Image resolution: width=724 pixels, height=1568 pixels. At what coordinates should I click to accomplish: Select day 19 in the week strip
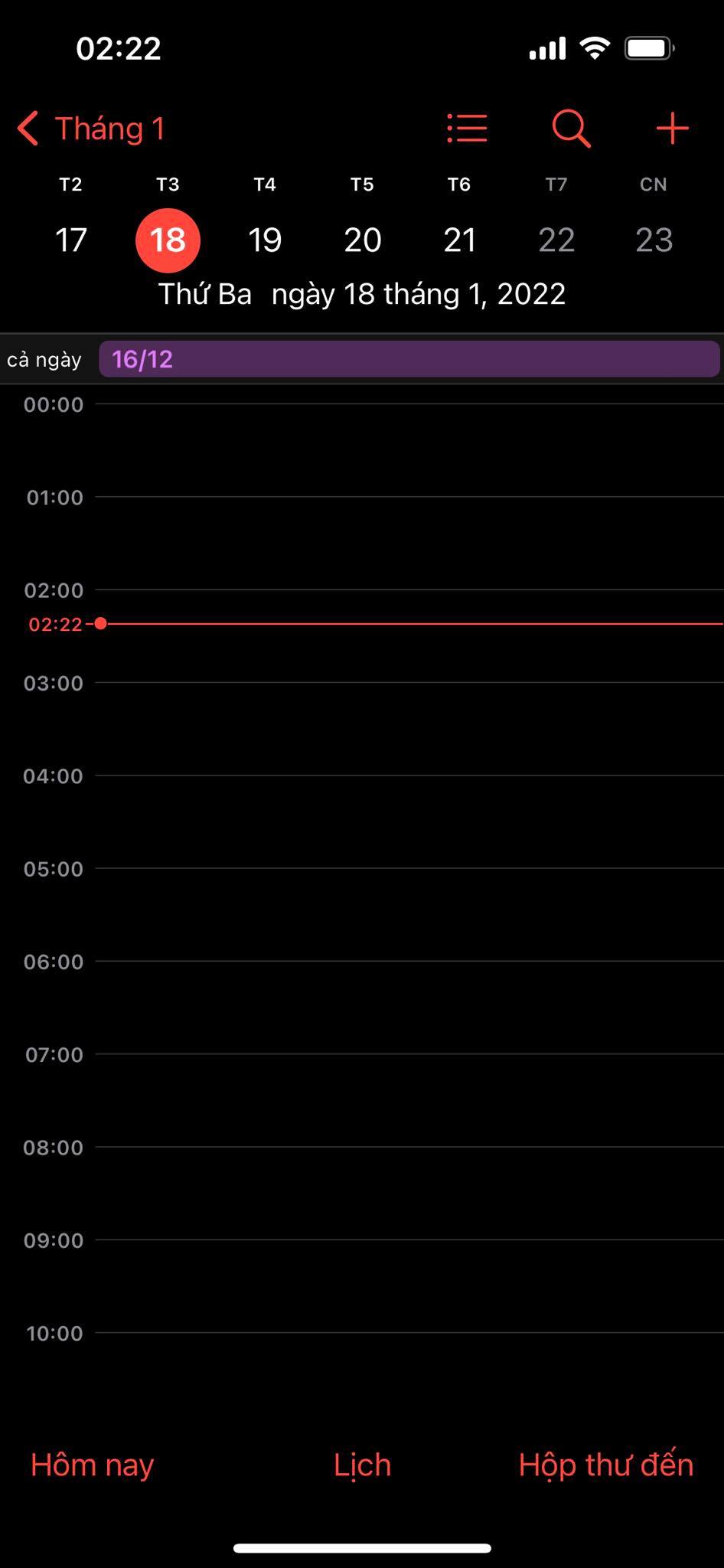click(265, 240)
